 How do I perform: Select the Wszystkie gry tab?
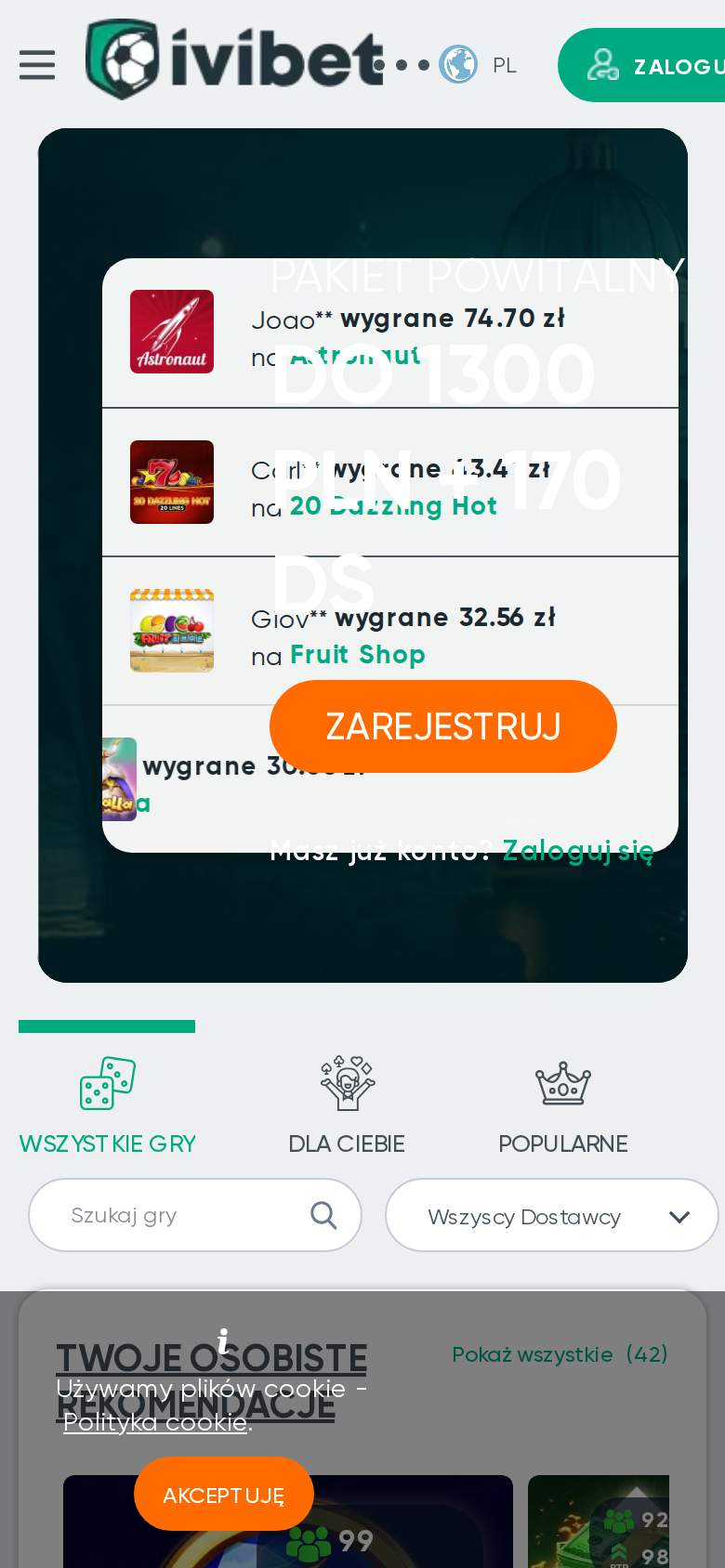pyautogui.click(x=107, y=1105)
